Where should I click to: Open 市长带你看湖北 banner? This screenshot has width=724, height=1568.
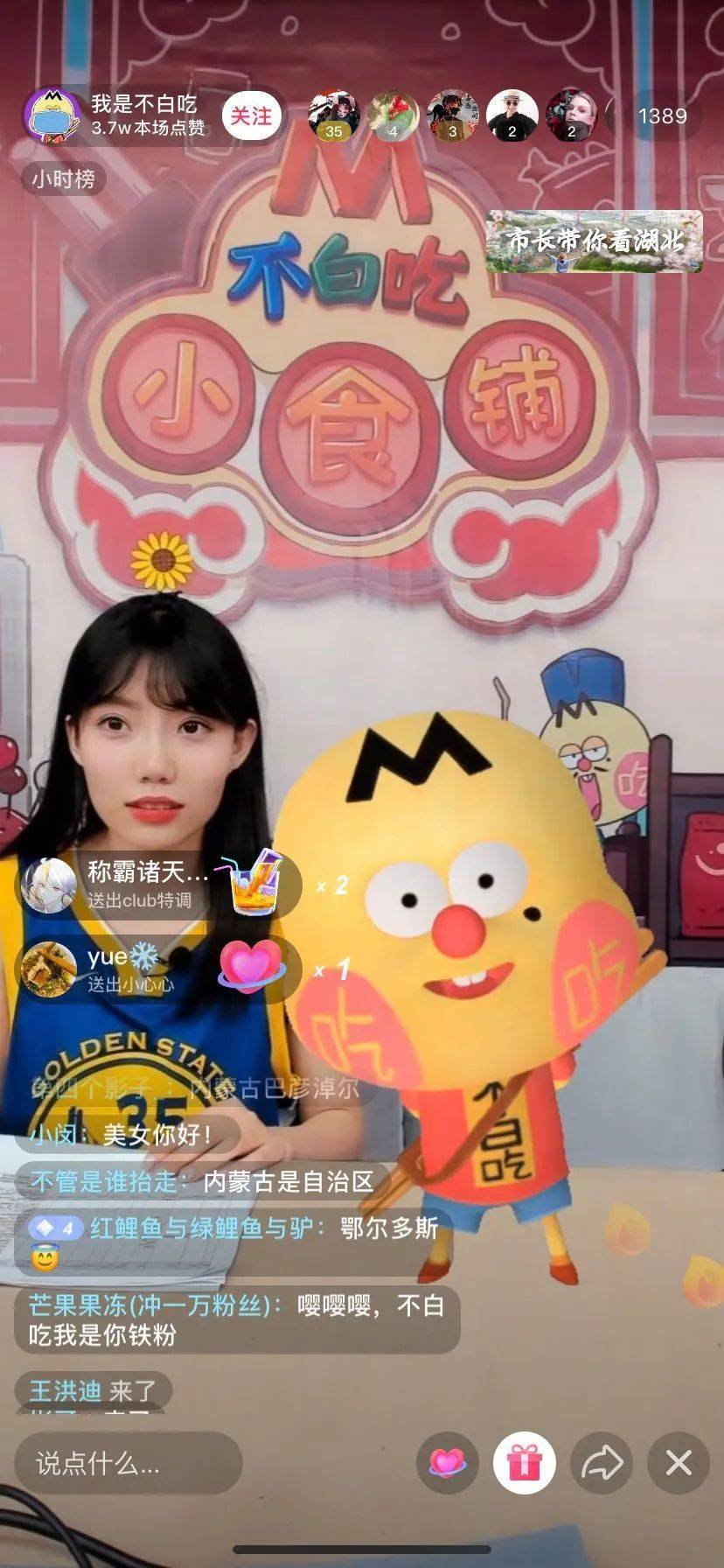coord(594,241)
